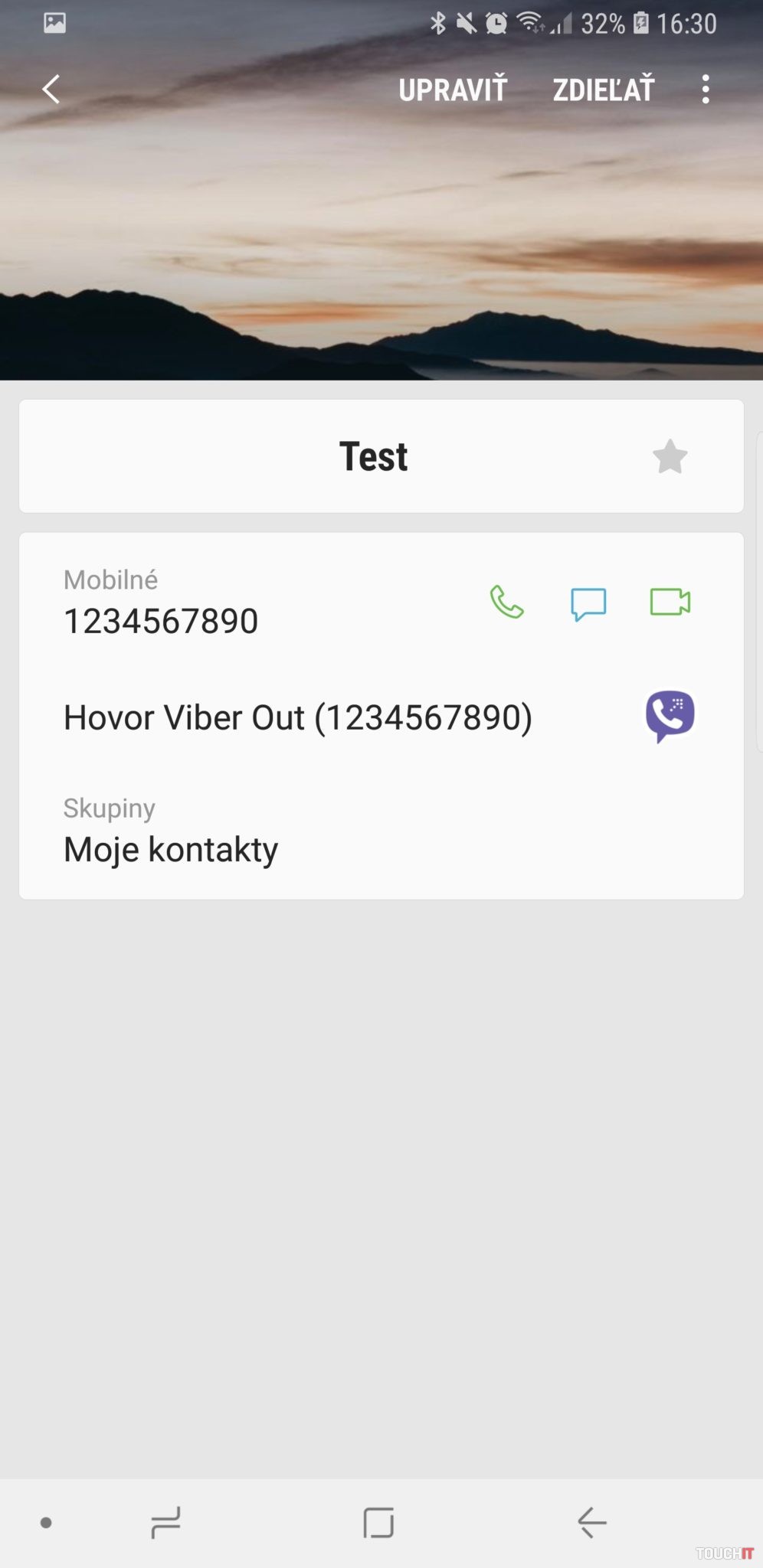This screenshot has width=763, height=1568.
Task: Open recent apps from the navigation bar
Action: [165, 1522]
